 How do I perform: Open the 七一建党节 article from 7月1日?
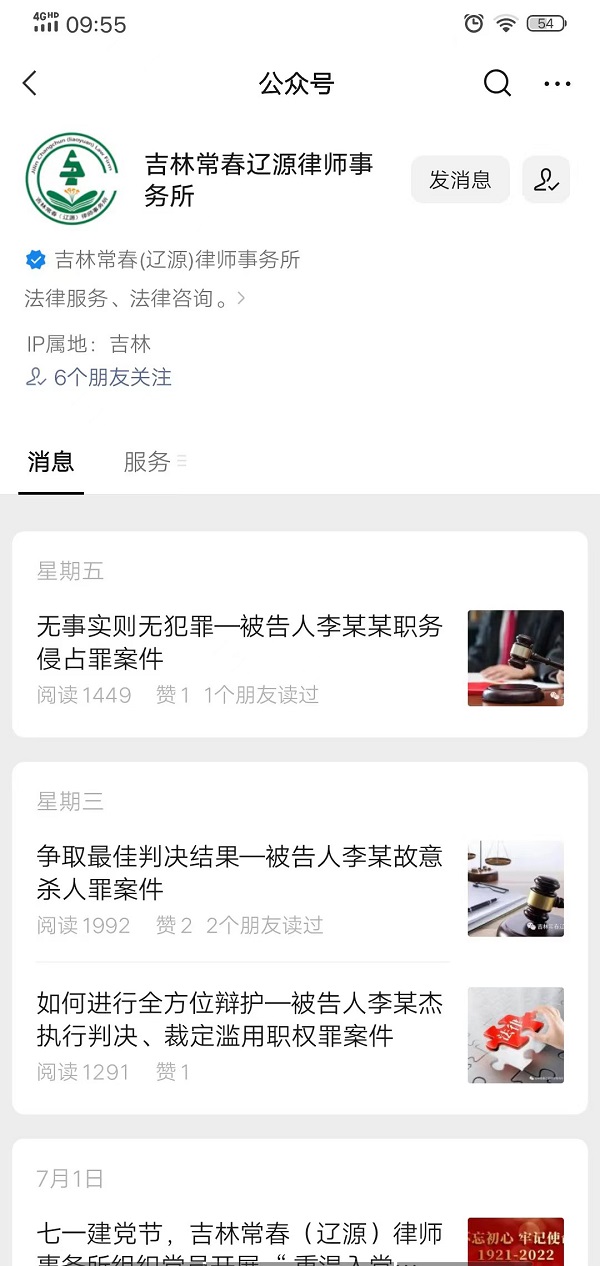(240, 1242)
